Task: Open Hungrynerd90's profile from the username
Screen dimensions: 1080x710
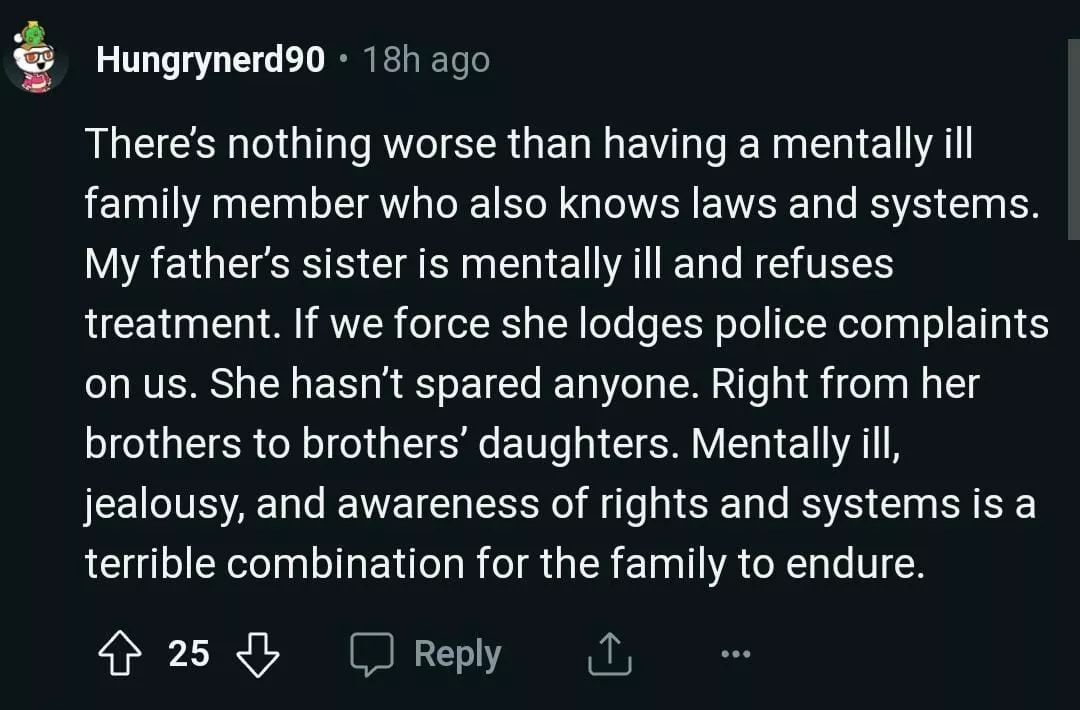Action: (x=211, y=60)
